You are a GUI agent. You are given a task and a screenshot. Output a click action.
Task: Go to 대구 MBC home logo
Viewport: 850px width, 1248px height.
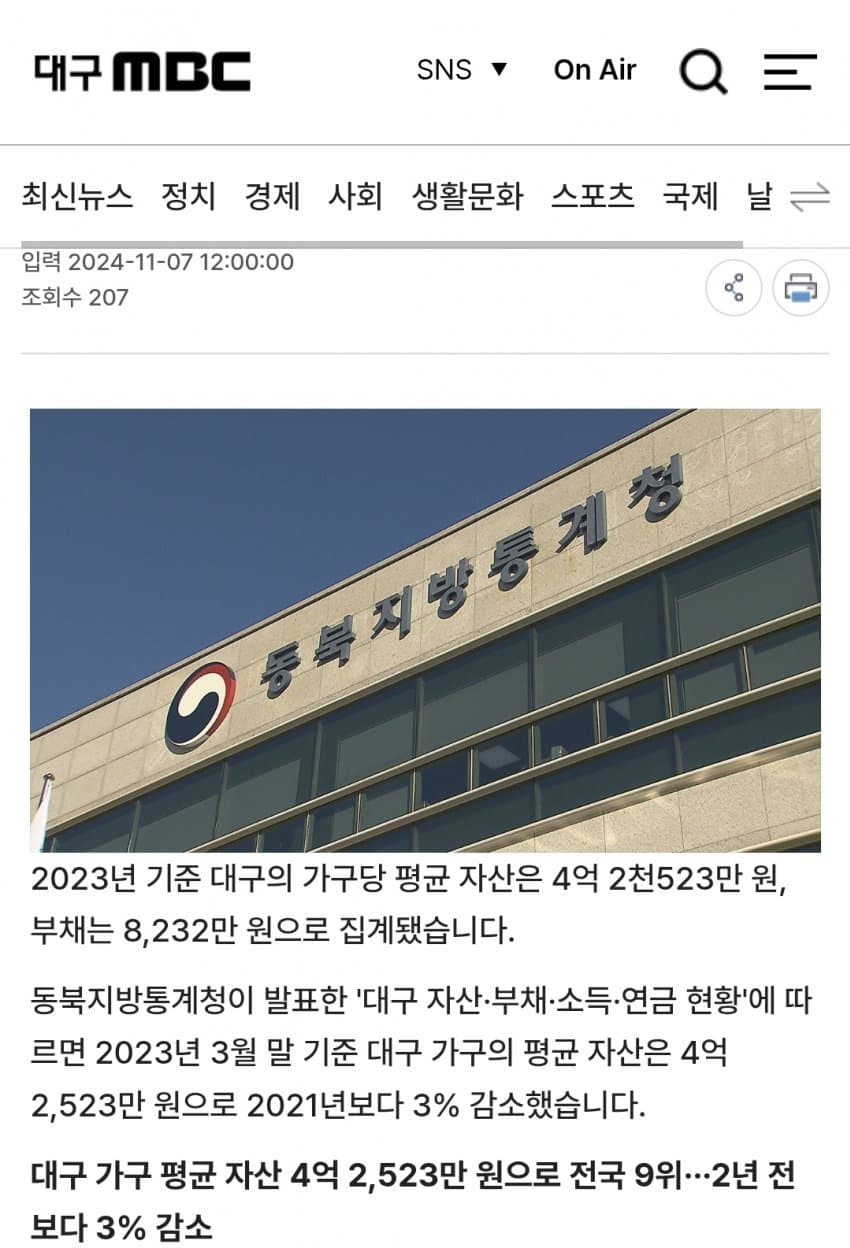tap(142, 71)
